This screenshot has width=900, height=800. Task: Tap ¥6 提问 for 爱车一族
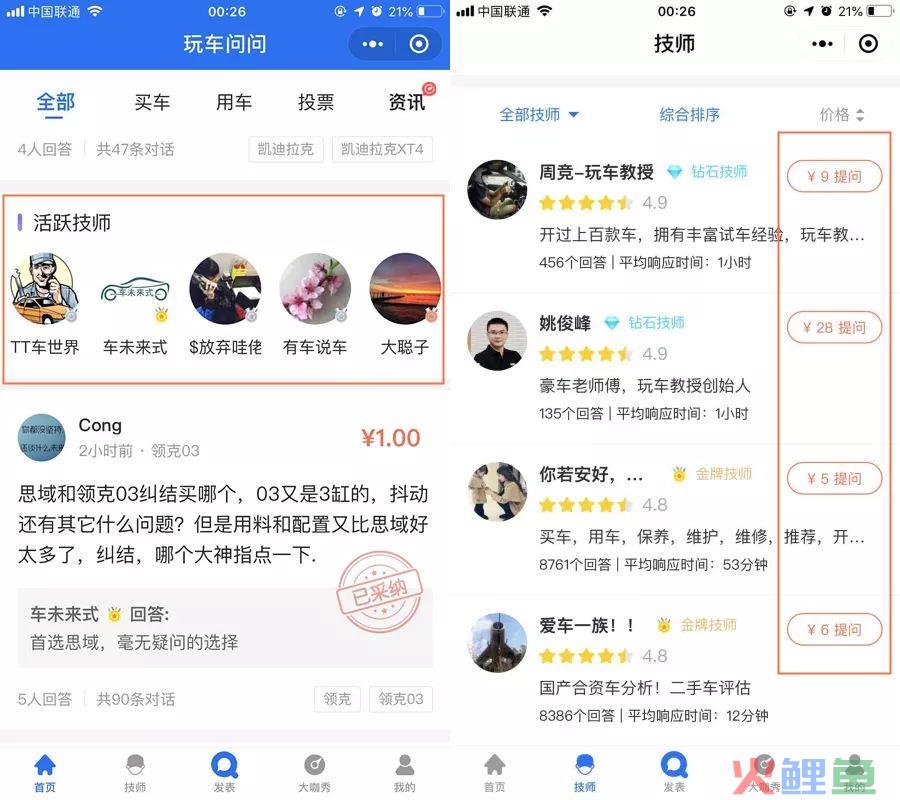(834, 630)
